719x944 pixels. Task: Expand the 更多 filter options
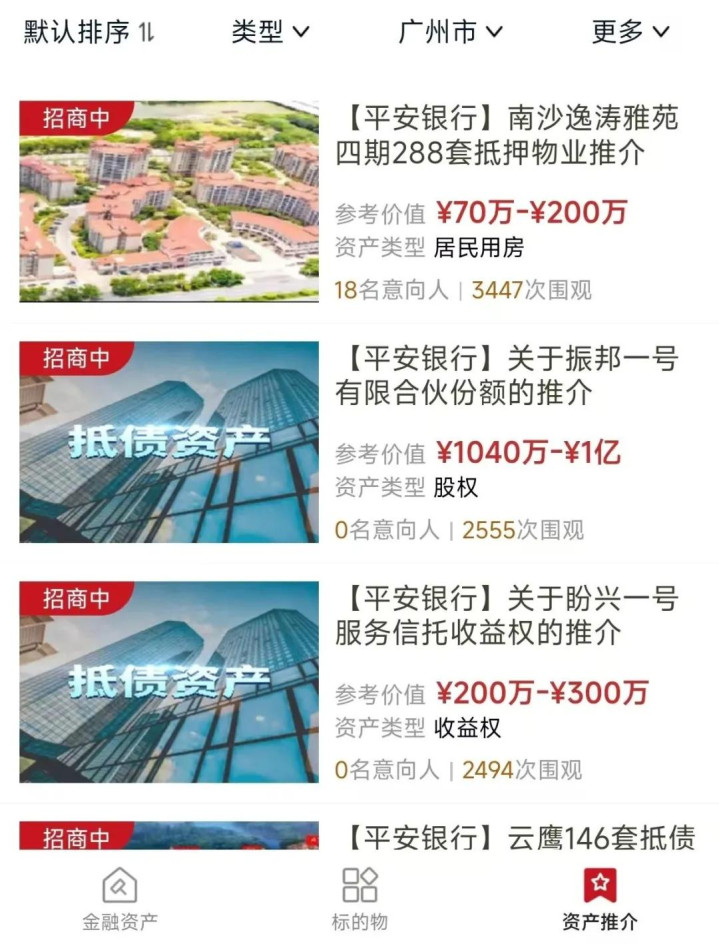[630, 32]
